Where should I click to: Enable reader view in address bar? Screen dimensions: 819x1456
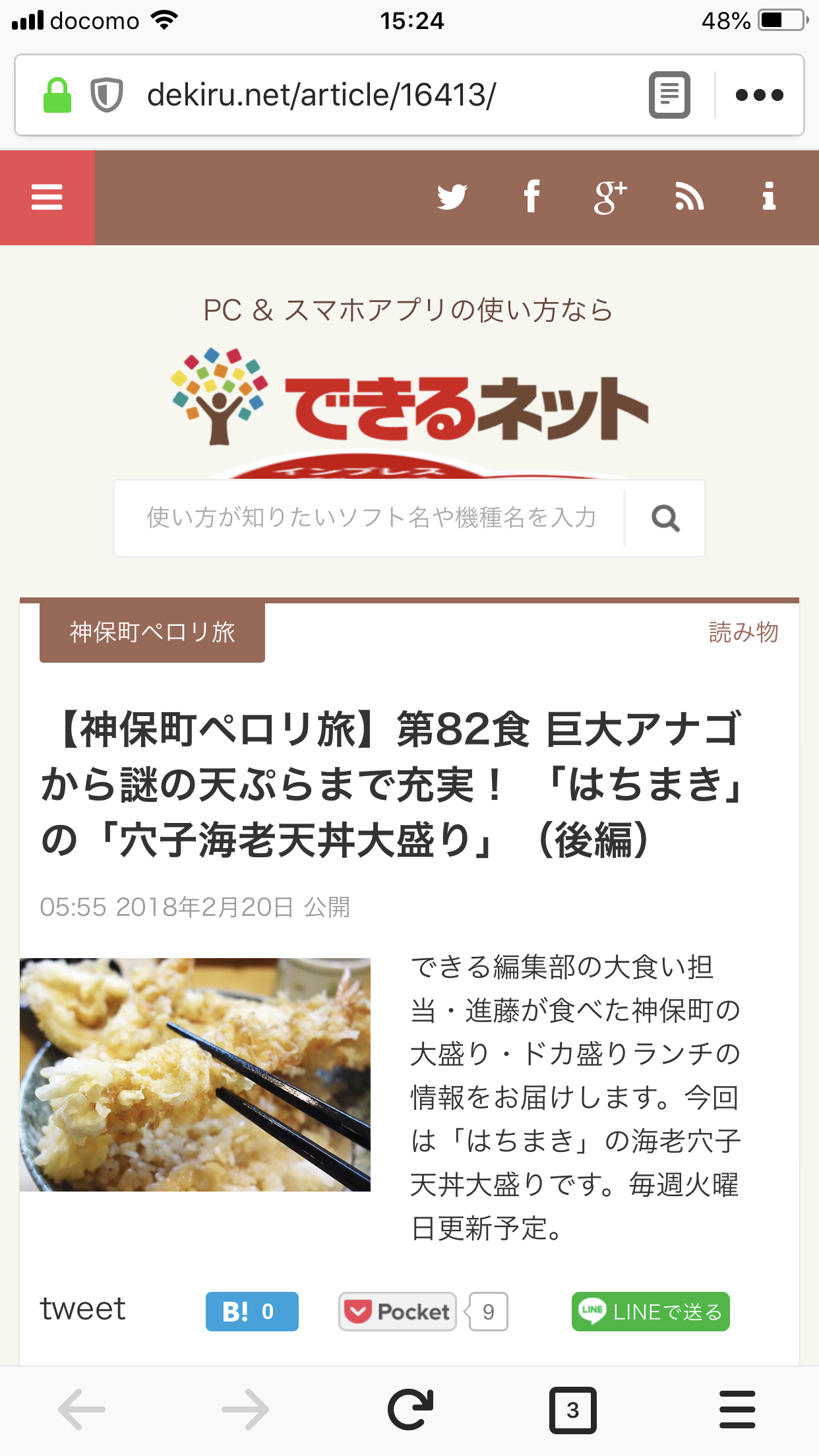point(669,95)
